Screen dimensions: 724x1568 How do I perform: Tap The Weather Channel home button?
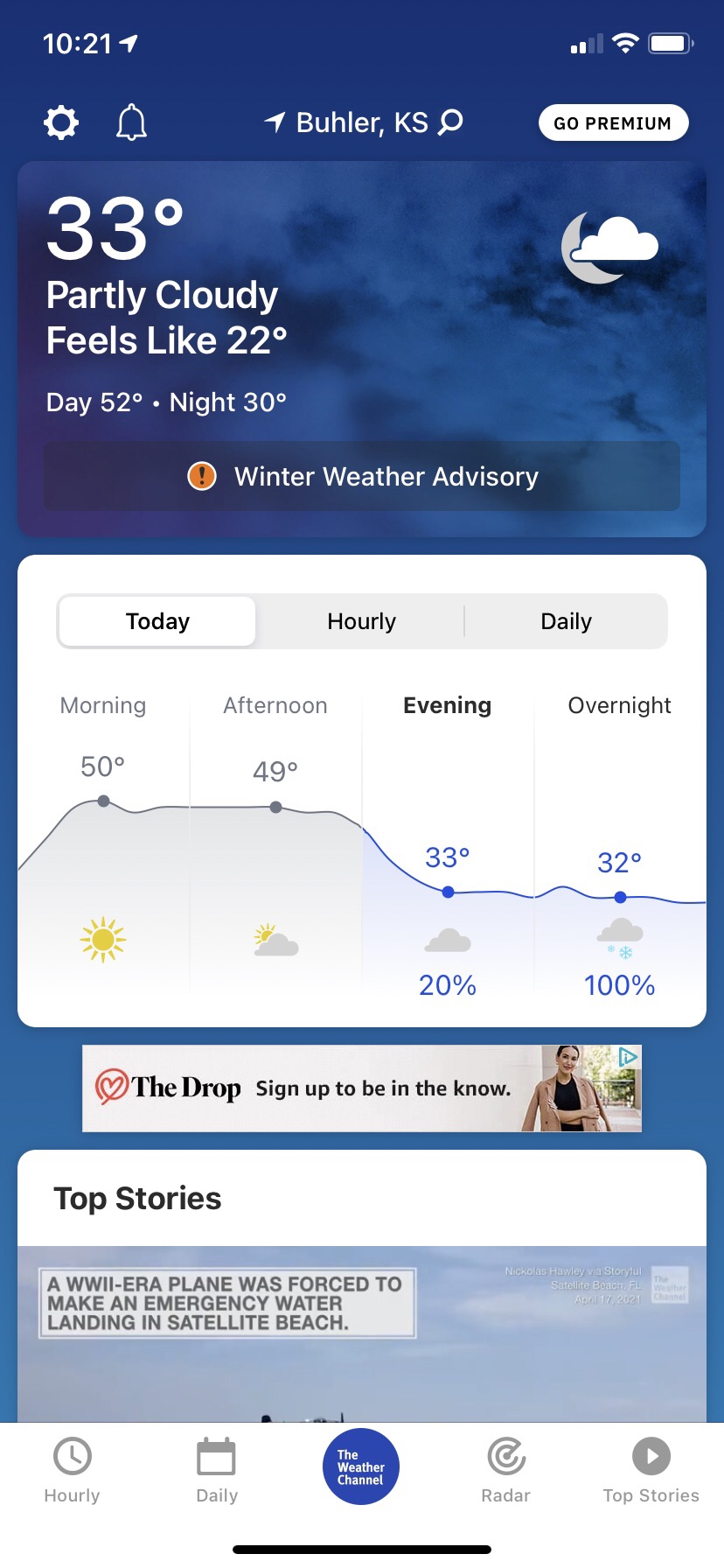click(x=361, y=1466)
